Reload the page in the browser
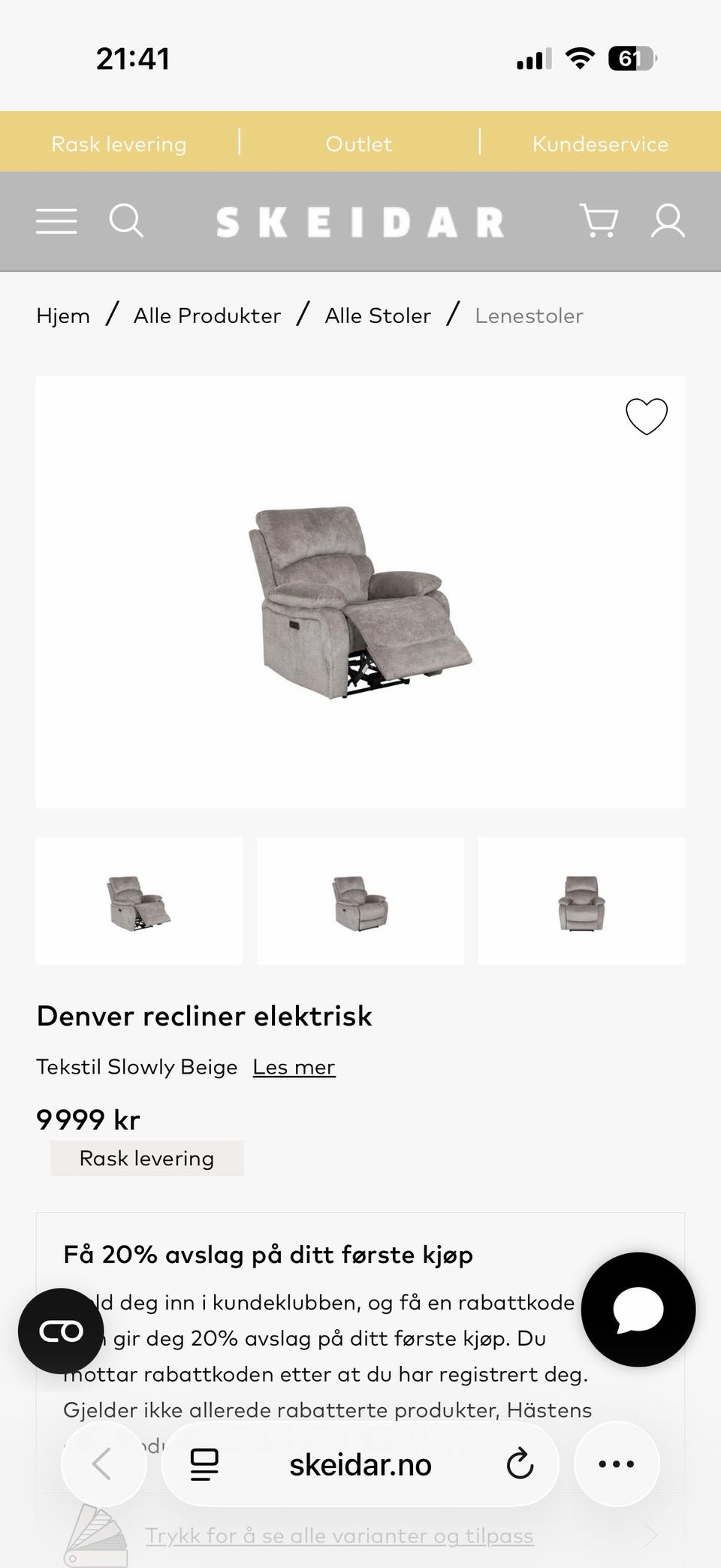The height and width of the screenshot is (1568, 721). 520,1464
